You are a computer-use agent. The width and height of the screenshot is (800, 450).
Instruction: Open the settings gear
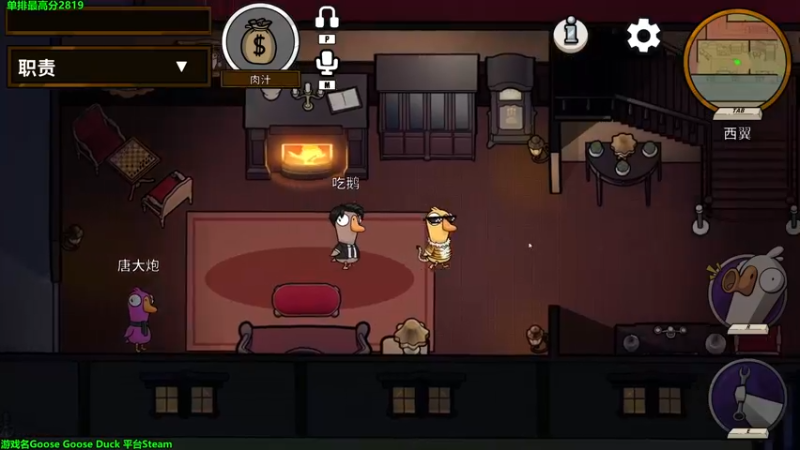pos(643,36)
